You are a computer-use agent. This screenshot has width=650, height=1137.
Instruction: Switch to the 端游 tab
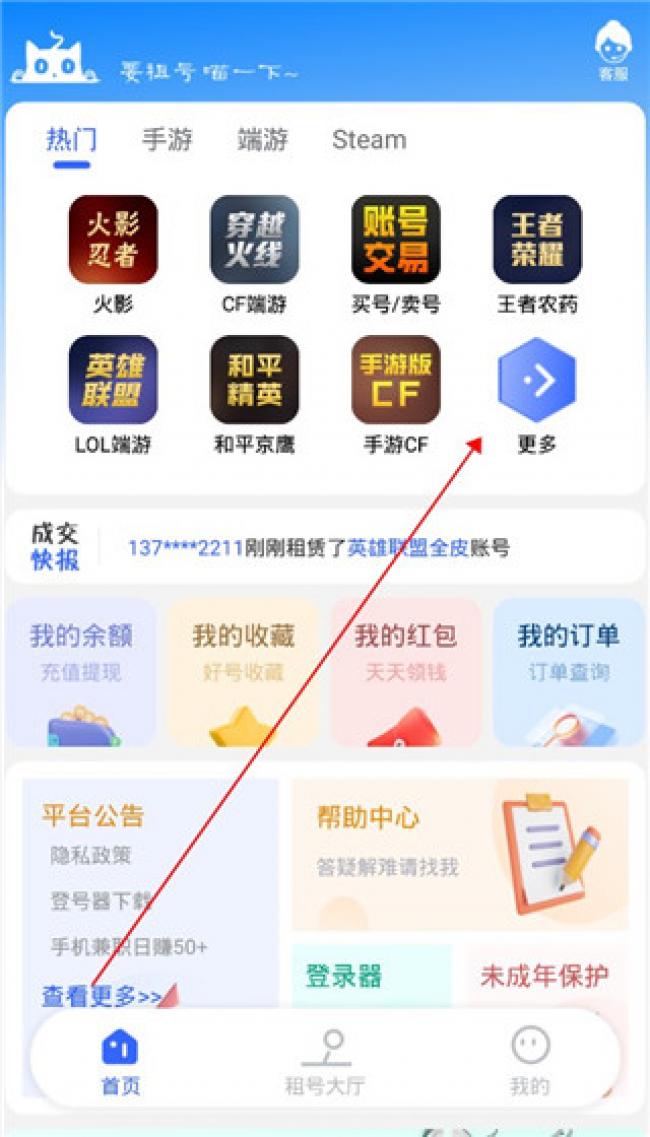[x=263, y=140]
